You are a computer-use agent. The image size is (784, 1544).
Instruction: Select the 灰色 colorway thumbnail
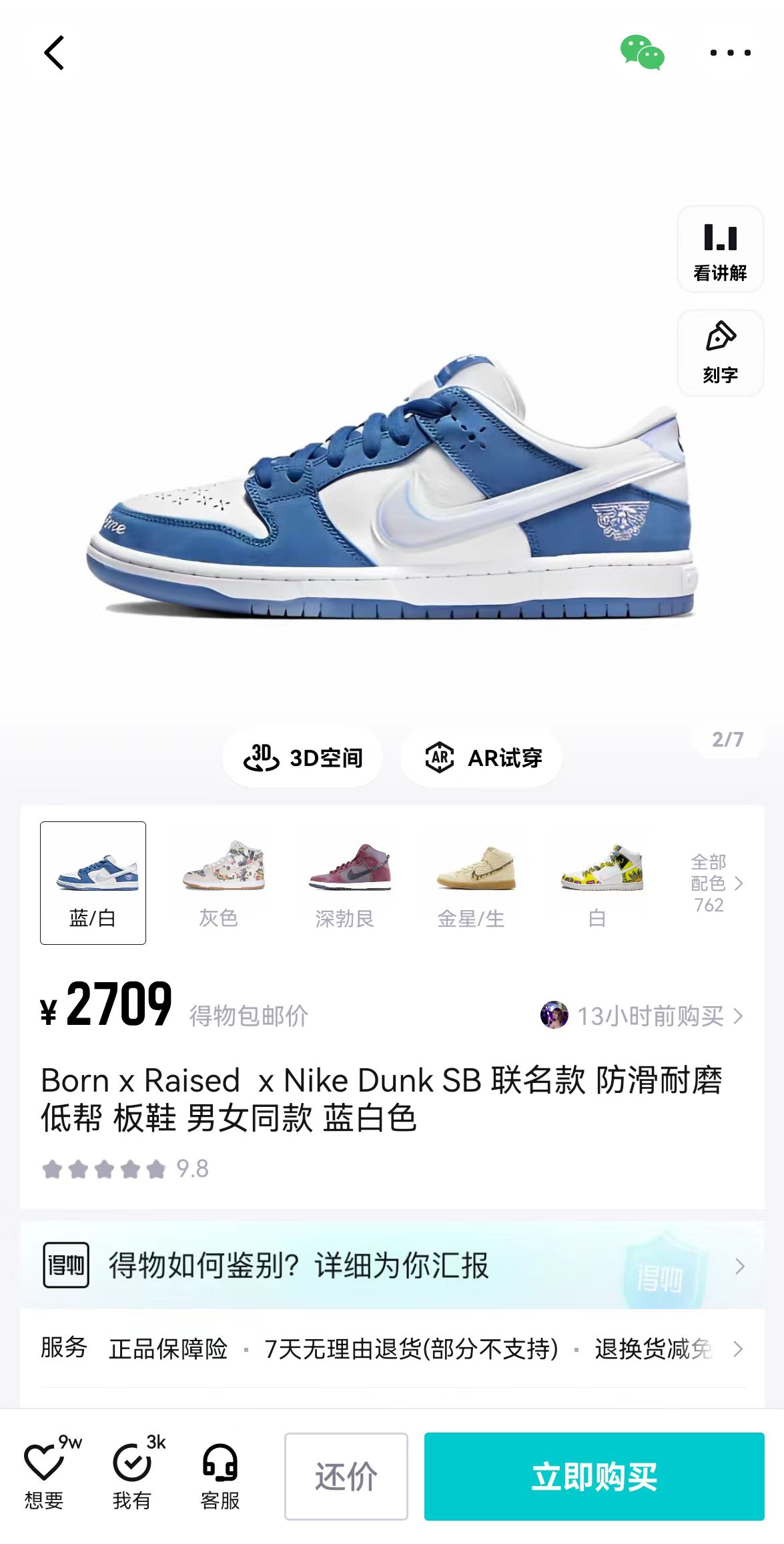click(219, 883)
